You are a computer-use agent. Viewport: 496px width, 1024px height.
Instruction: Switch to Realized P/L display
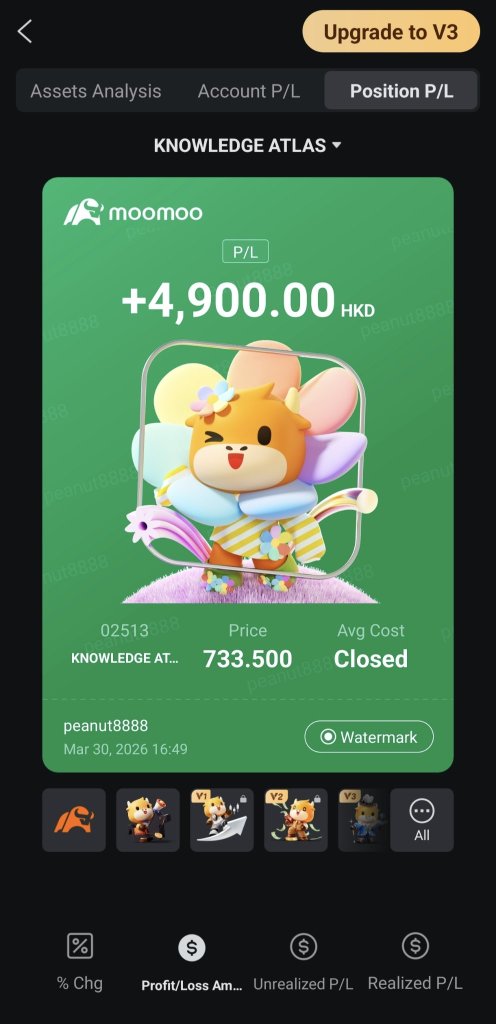[415, 962]
